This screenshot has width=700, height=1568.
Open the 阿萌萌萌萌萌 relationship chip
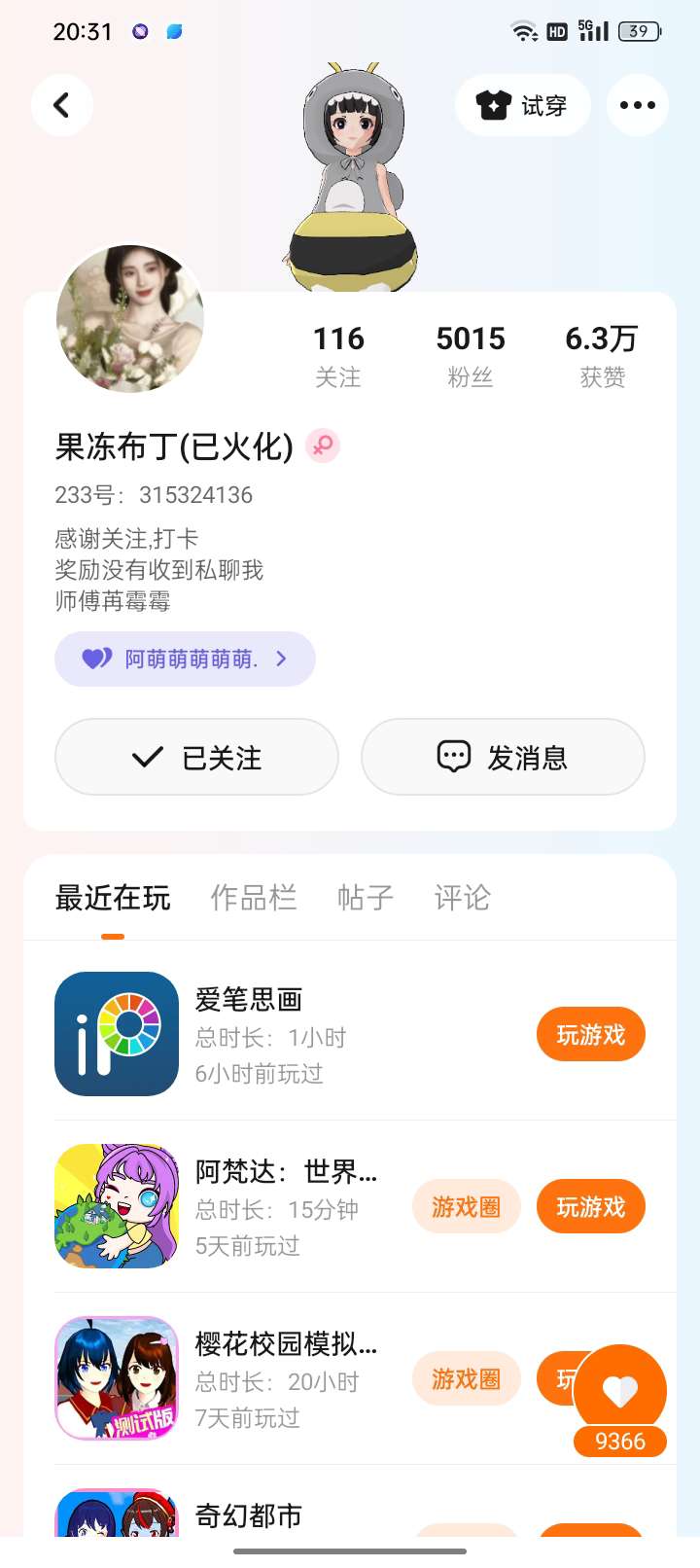(x=185, y=659)
